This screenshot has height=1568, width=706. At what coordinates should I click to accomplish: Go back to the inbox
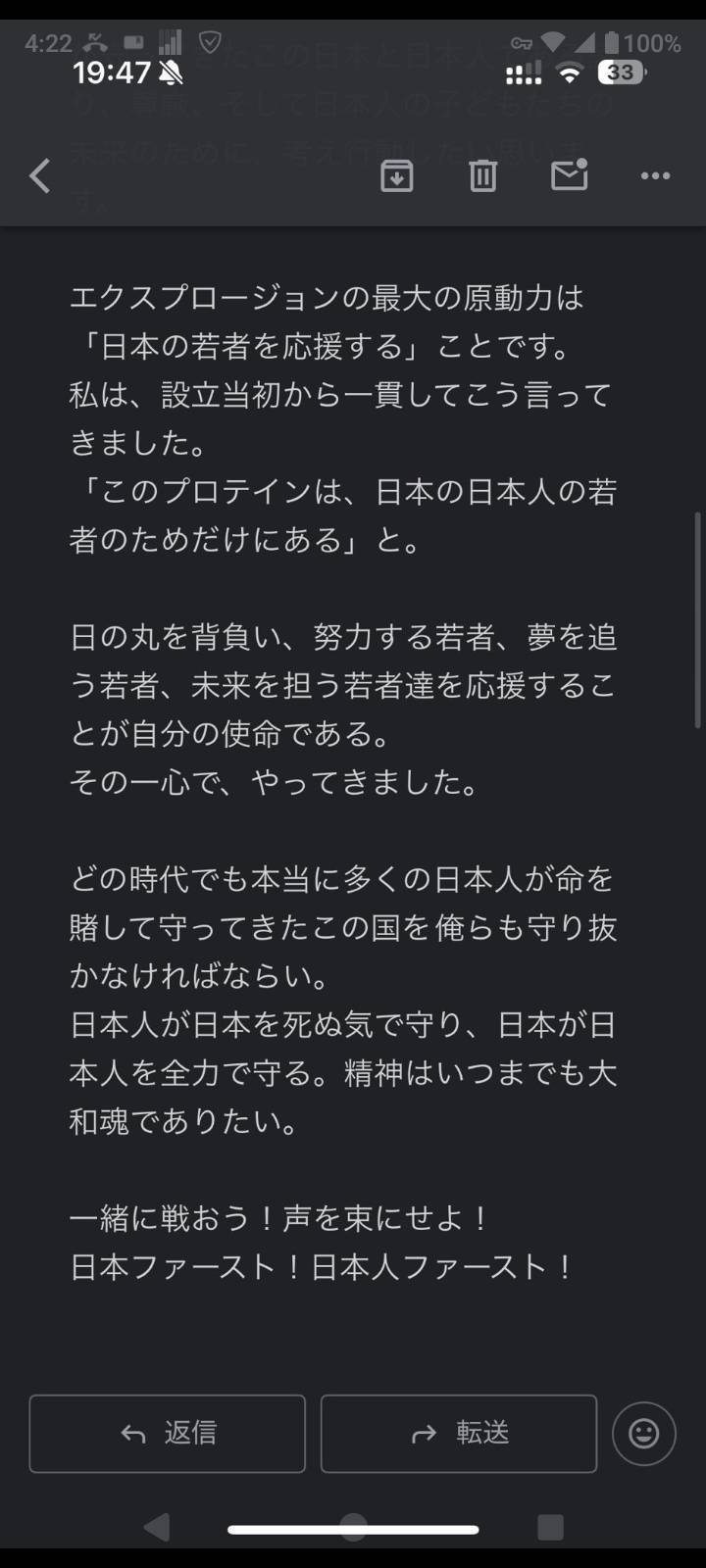(40, 176)
